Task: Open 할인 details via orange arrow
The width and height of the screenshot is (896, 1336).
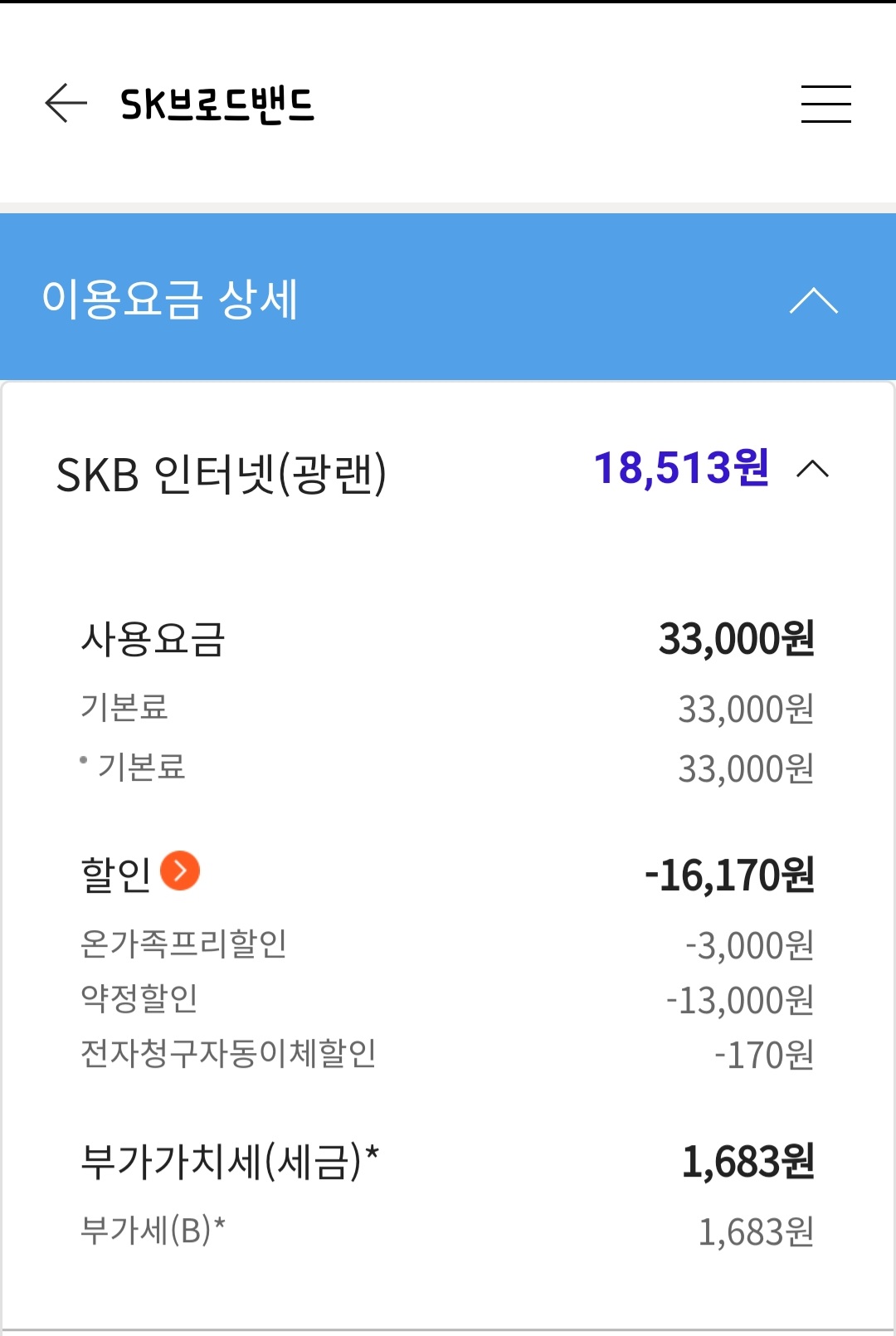Action: (180, 871)
